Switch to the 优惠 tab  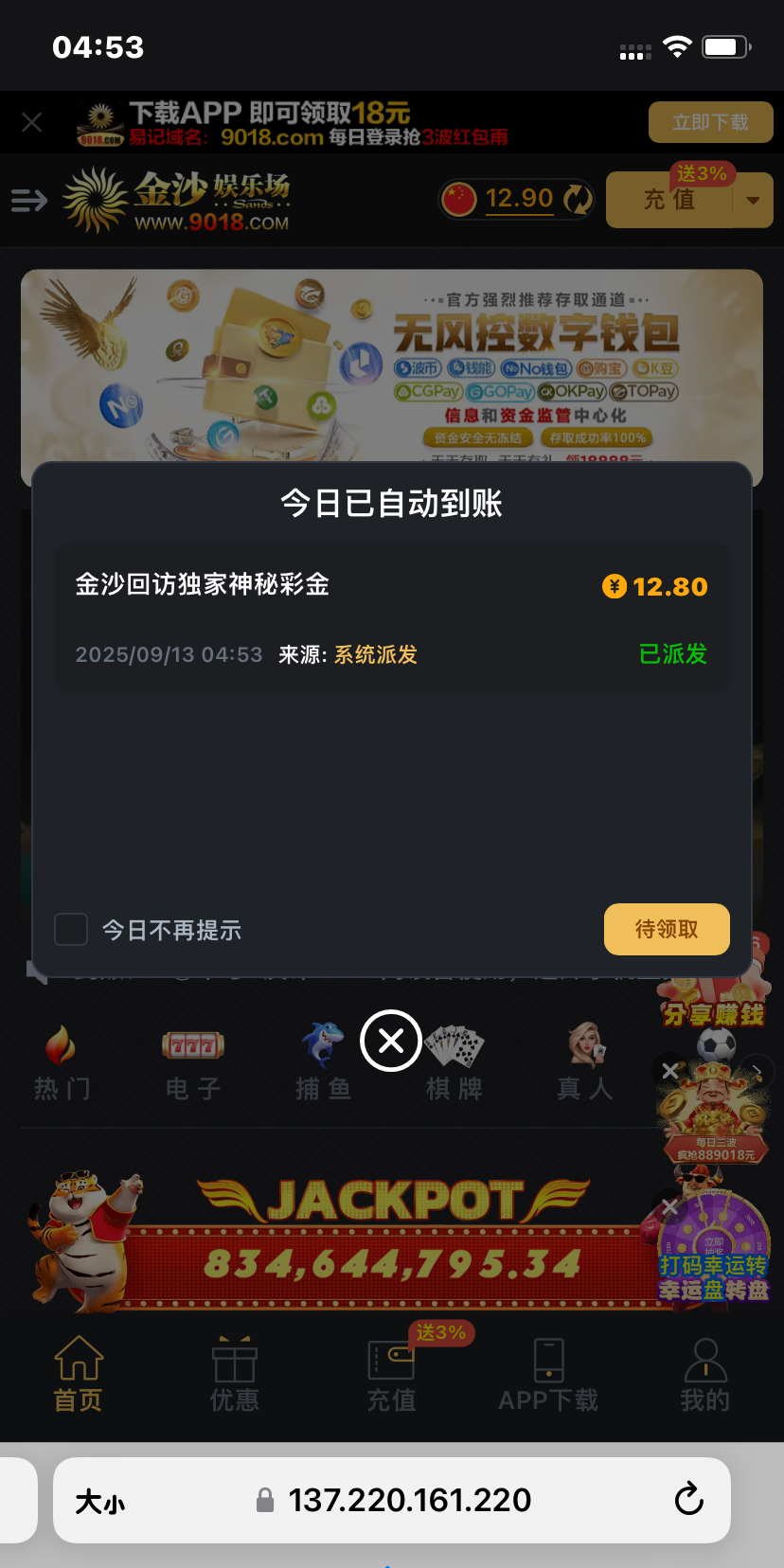[x=235, y=1375]
